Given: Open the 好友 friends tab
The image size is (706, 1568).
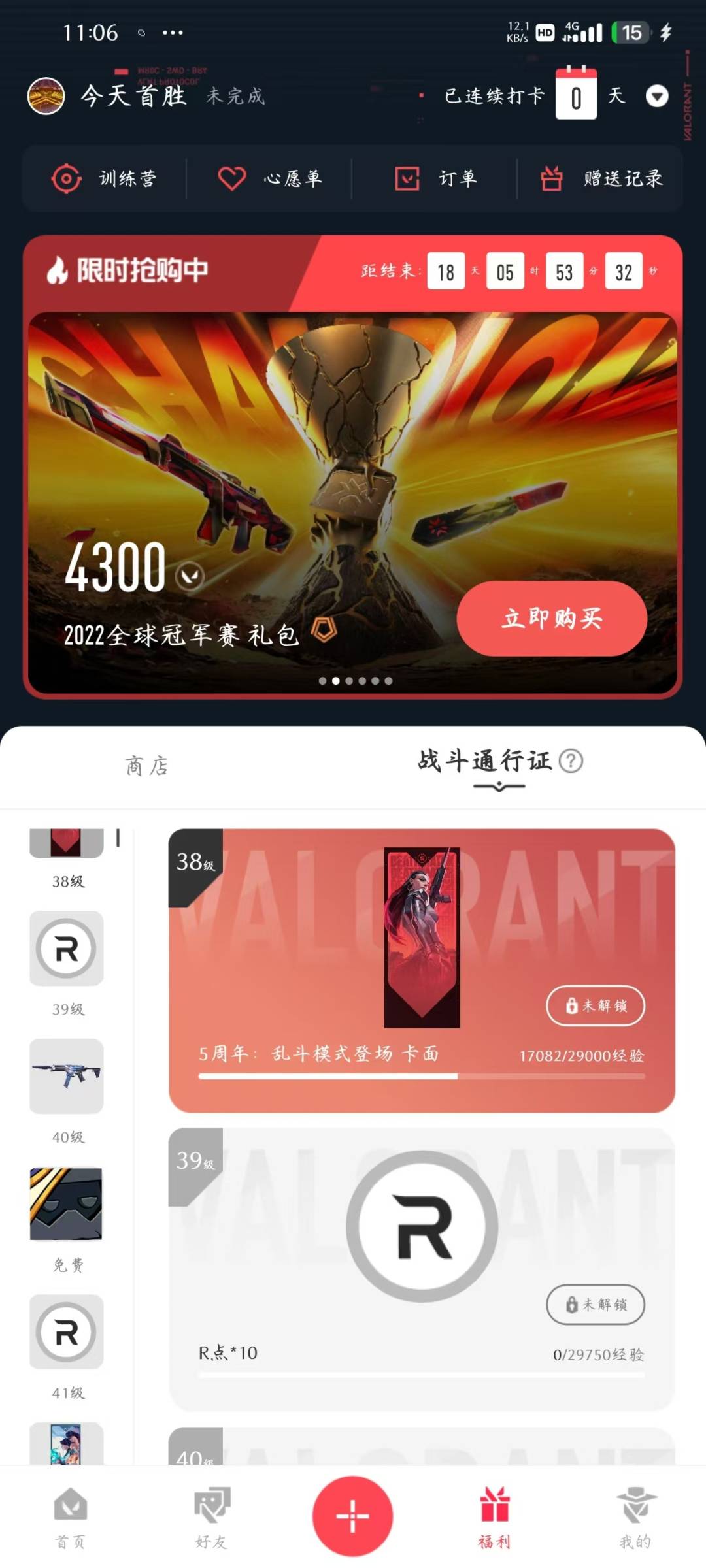Looking at the screenshot, I should coord(212,1517).
